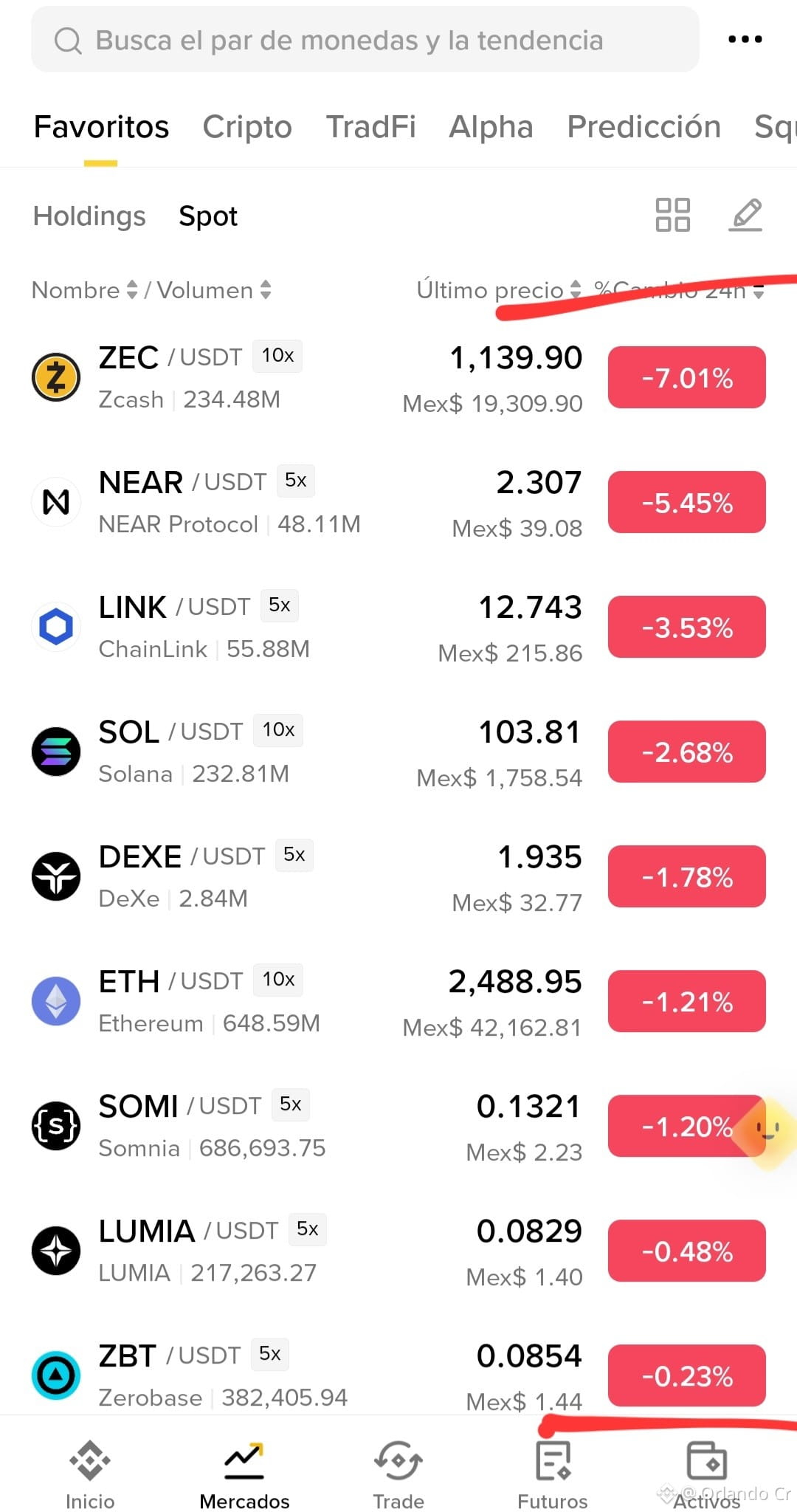
Task: Change to grid view layout
Action: pos(672,215)
